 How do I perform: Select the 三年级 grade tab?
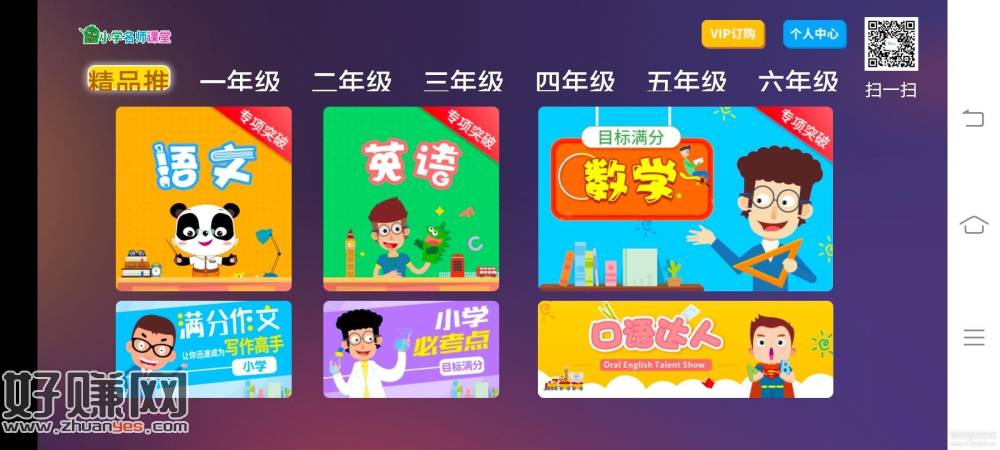tap(463, 82)
